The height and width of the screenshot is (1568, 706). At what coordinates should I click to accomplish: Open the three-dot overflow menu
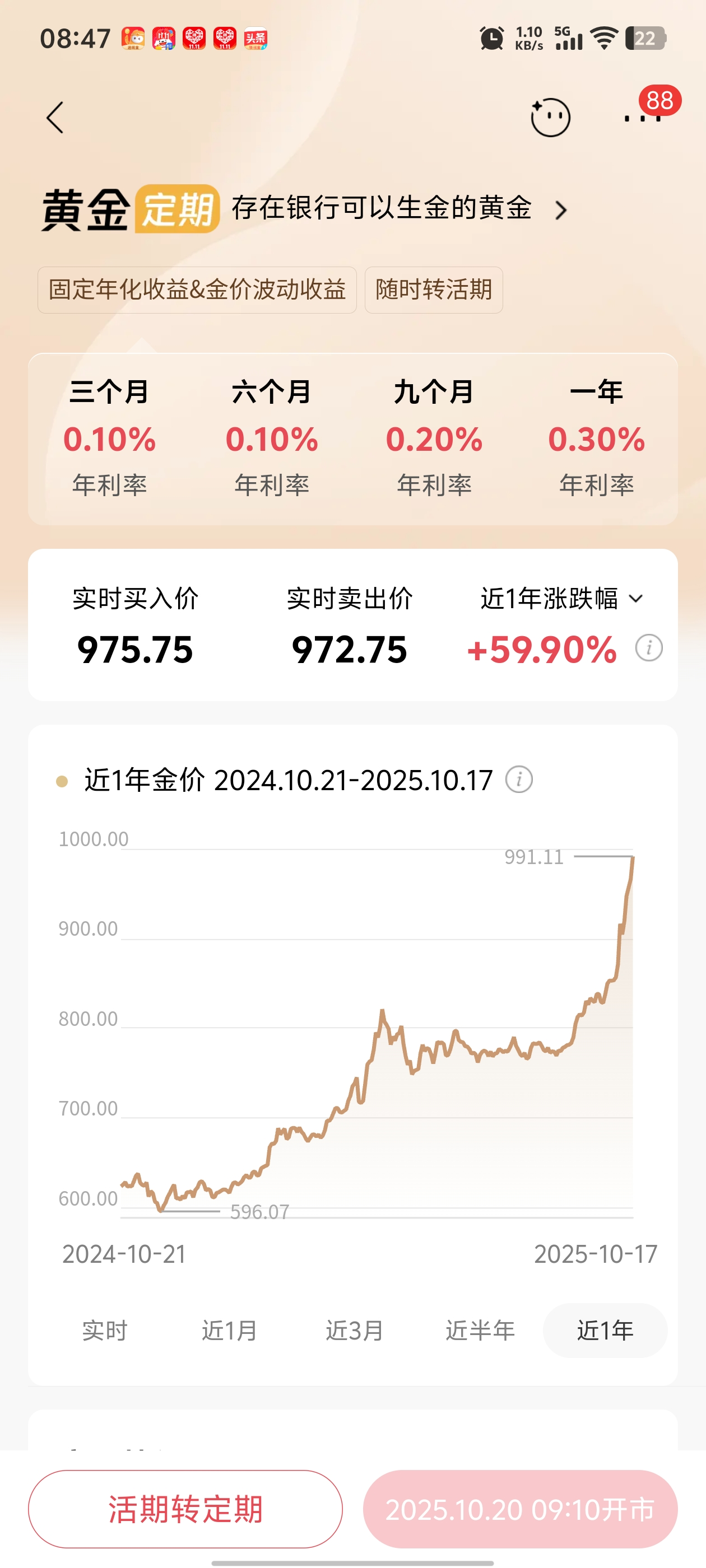pos(642,118)
